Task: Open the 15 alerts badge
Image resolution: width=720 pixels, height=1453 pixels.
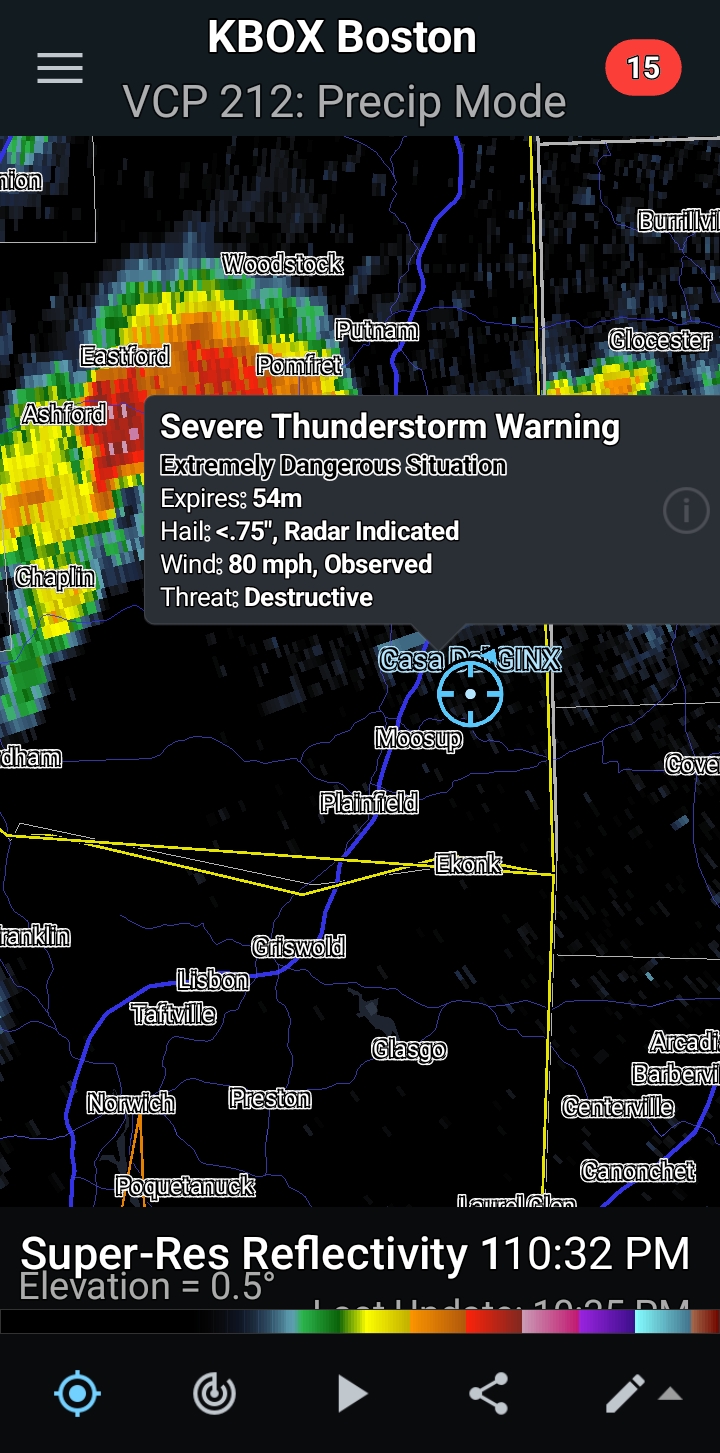Action: pos(643,68)
